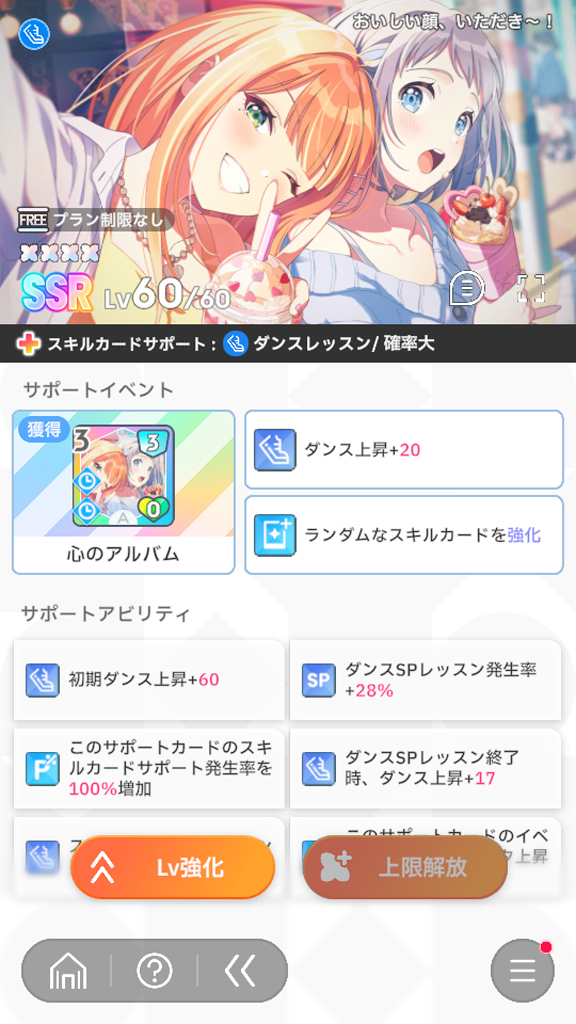This screenshot has height=1024, width=576.
Task: Open the help question-mark icon
Action: pos(155,972)
